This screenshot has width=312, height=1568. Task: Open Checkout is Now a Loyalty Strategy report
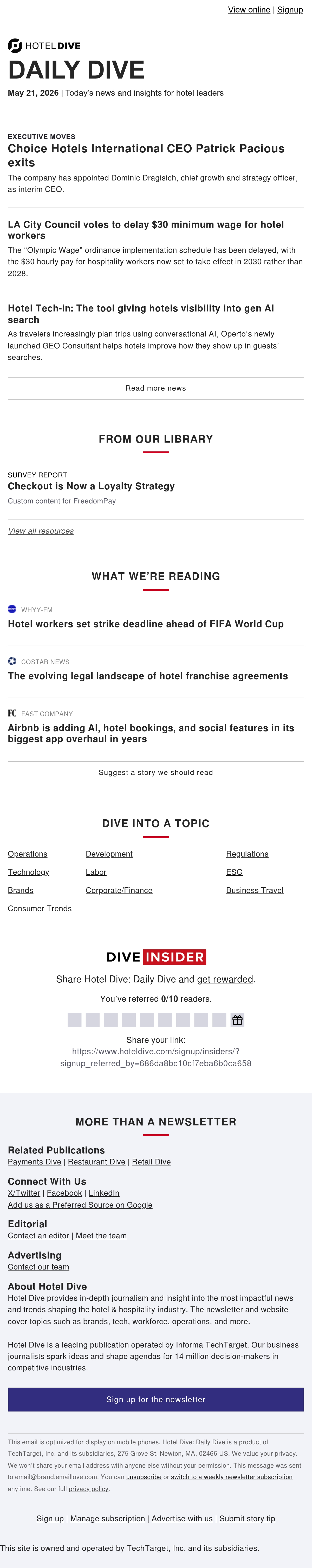91,486
